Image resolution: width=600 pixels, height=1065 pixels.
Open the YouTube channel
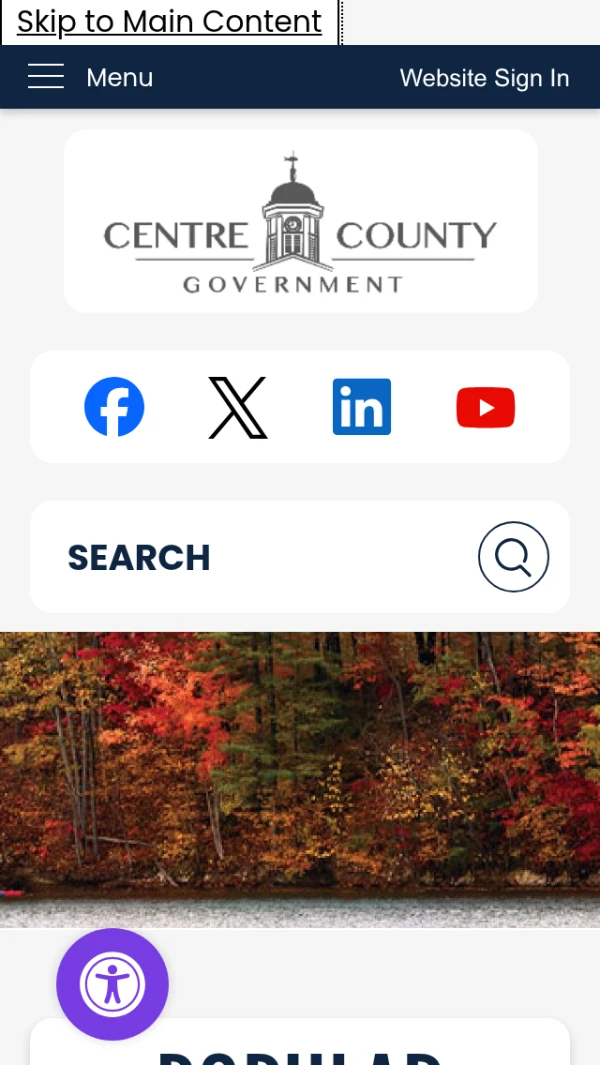point(485,407)
